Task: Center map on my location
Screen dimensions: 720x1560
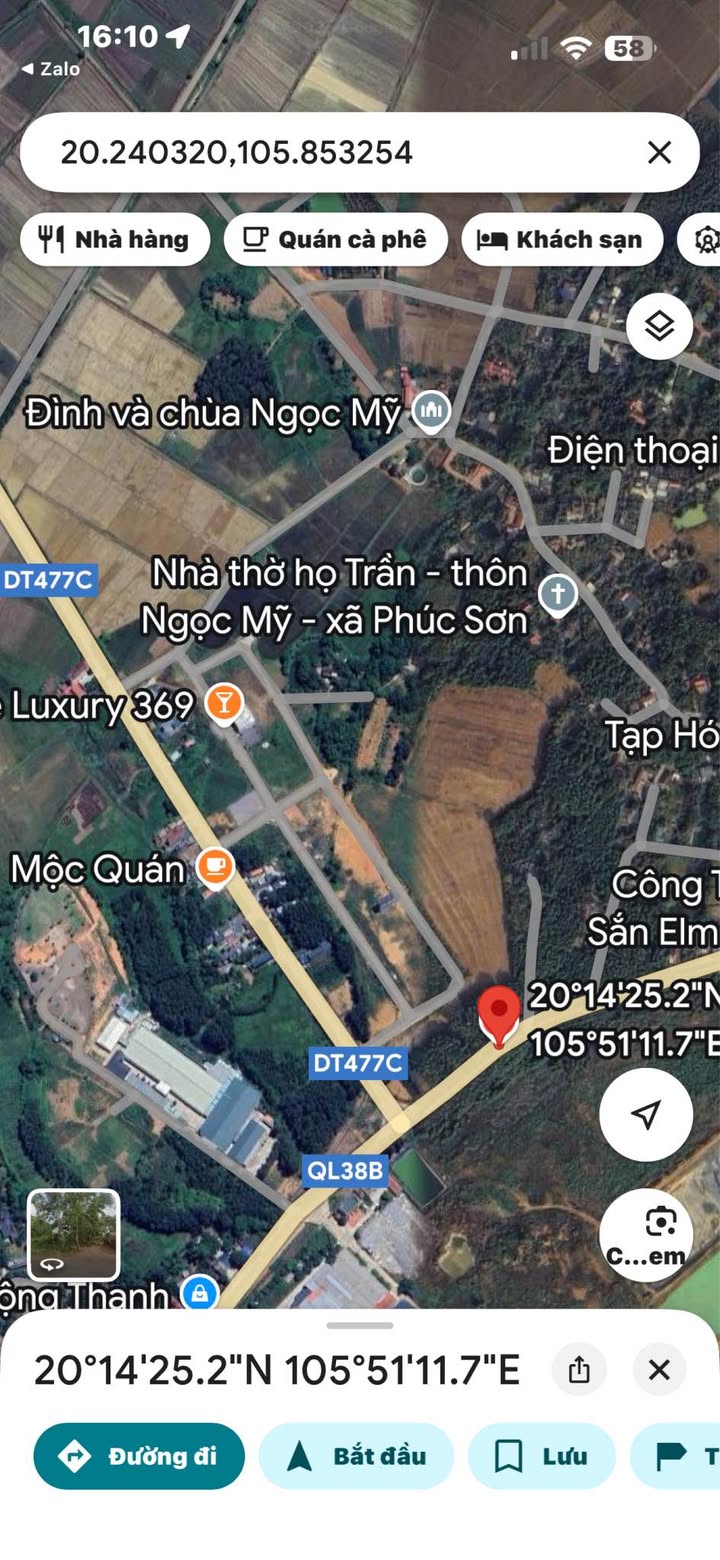Action: [646, 1114]
